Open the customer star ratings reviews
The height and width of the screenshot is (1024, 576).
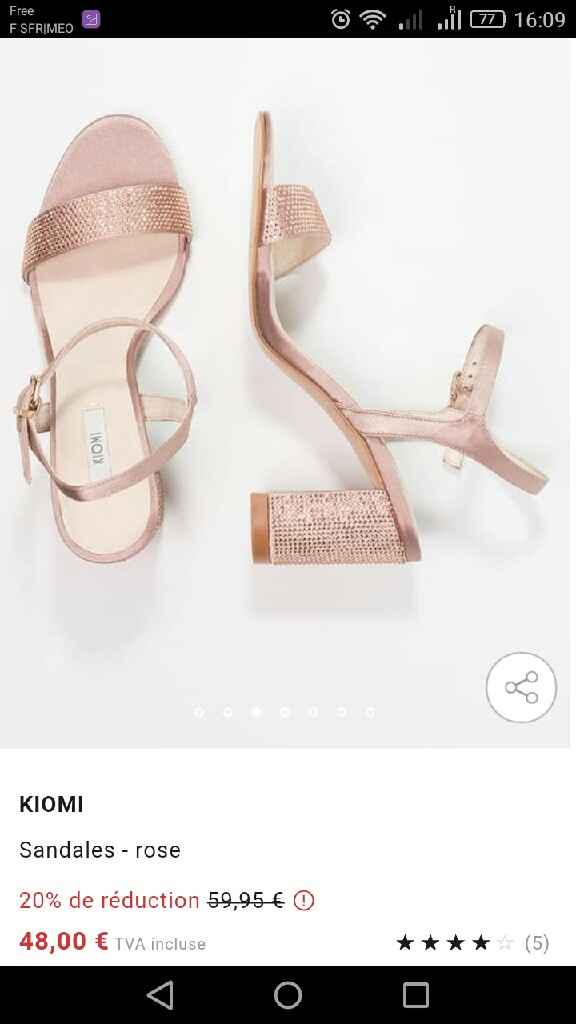473,942
